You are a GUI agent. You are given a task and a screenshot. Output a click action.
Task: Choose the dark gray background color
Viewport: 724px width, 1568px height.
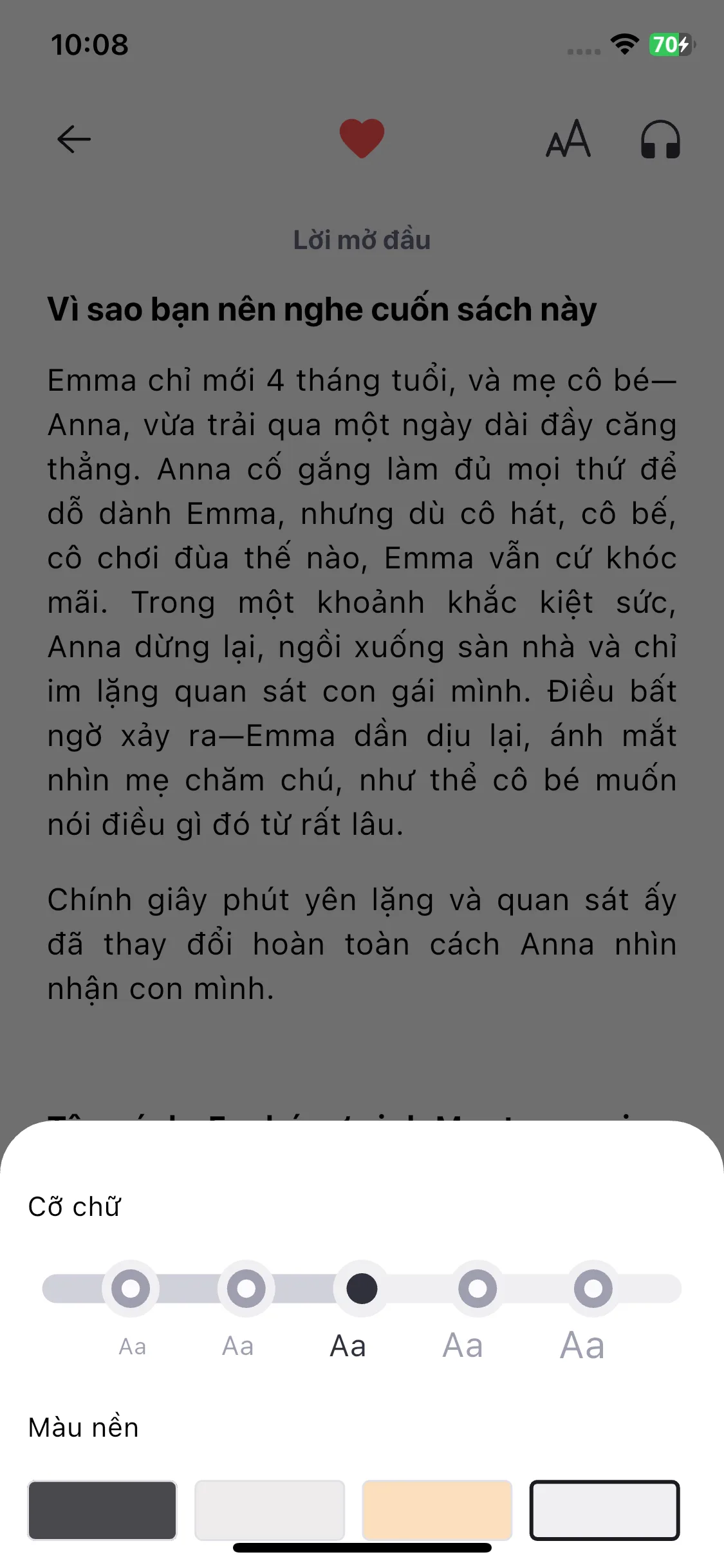click(x=102, y=1510)
